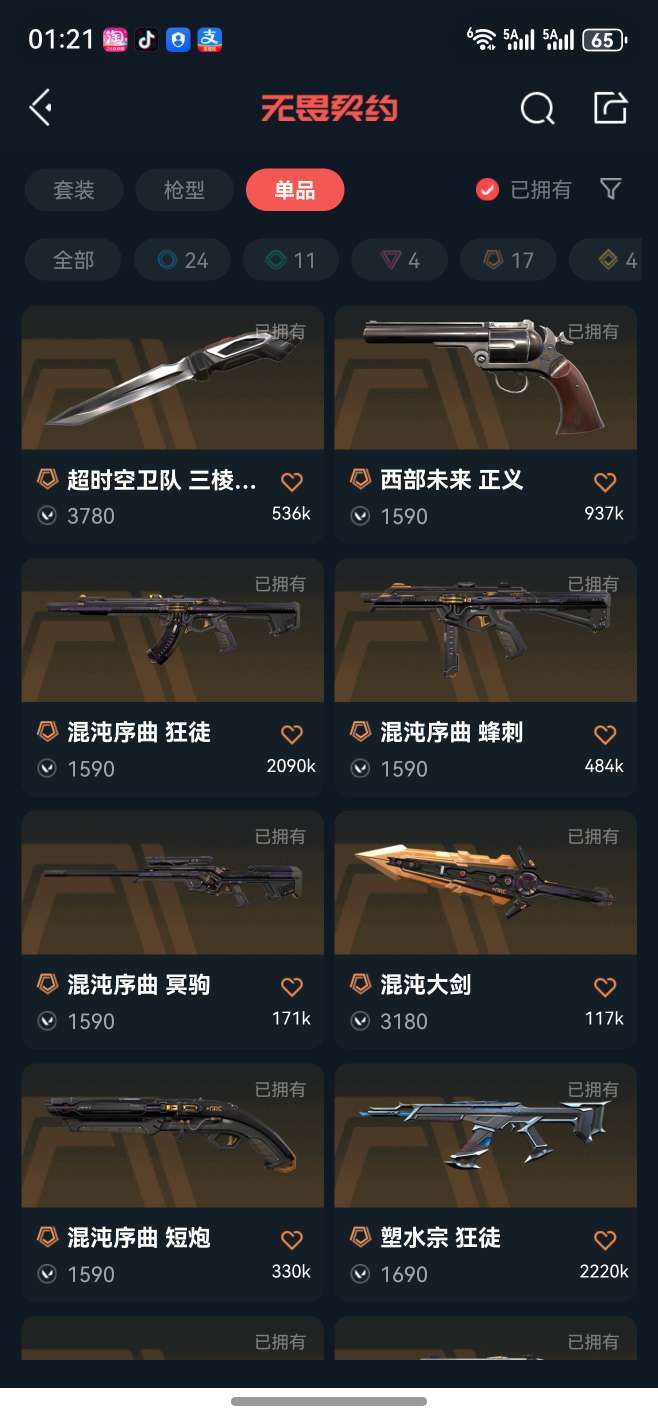
Task: Open the 超时空卫队 knife card
Action: (173, 424)
